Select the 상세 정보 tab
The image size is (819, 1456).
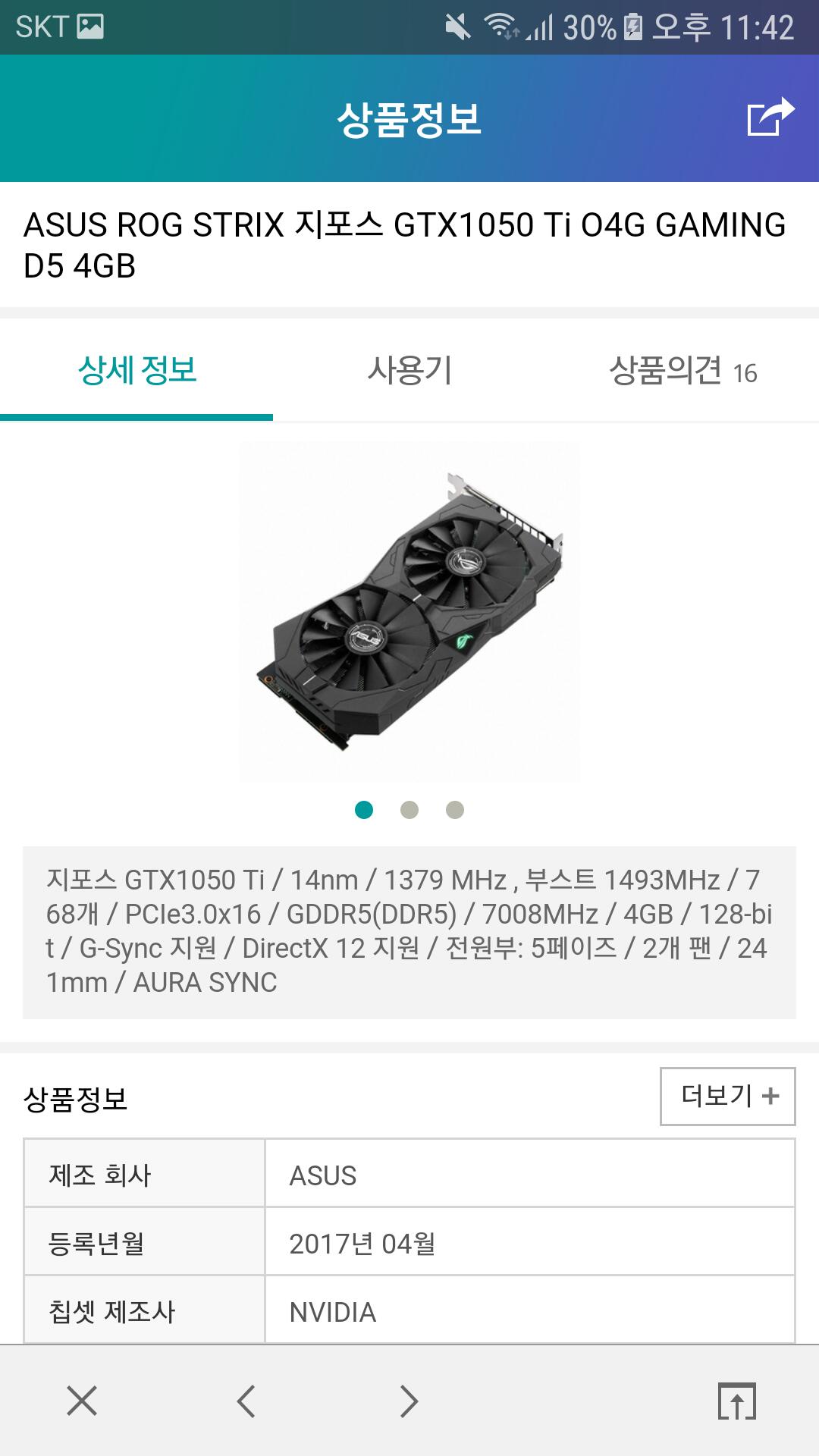point(136,370)
